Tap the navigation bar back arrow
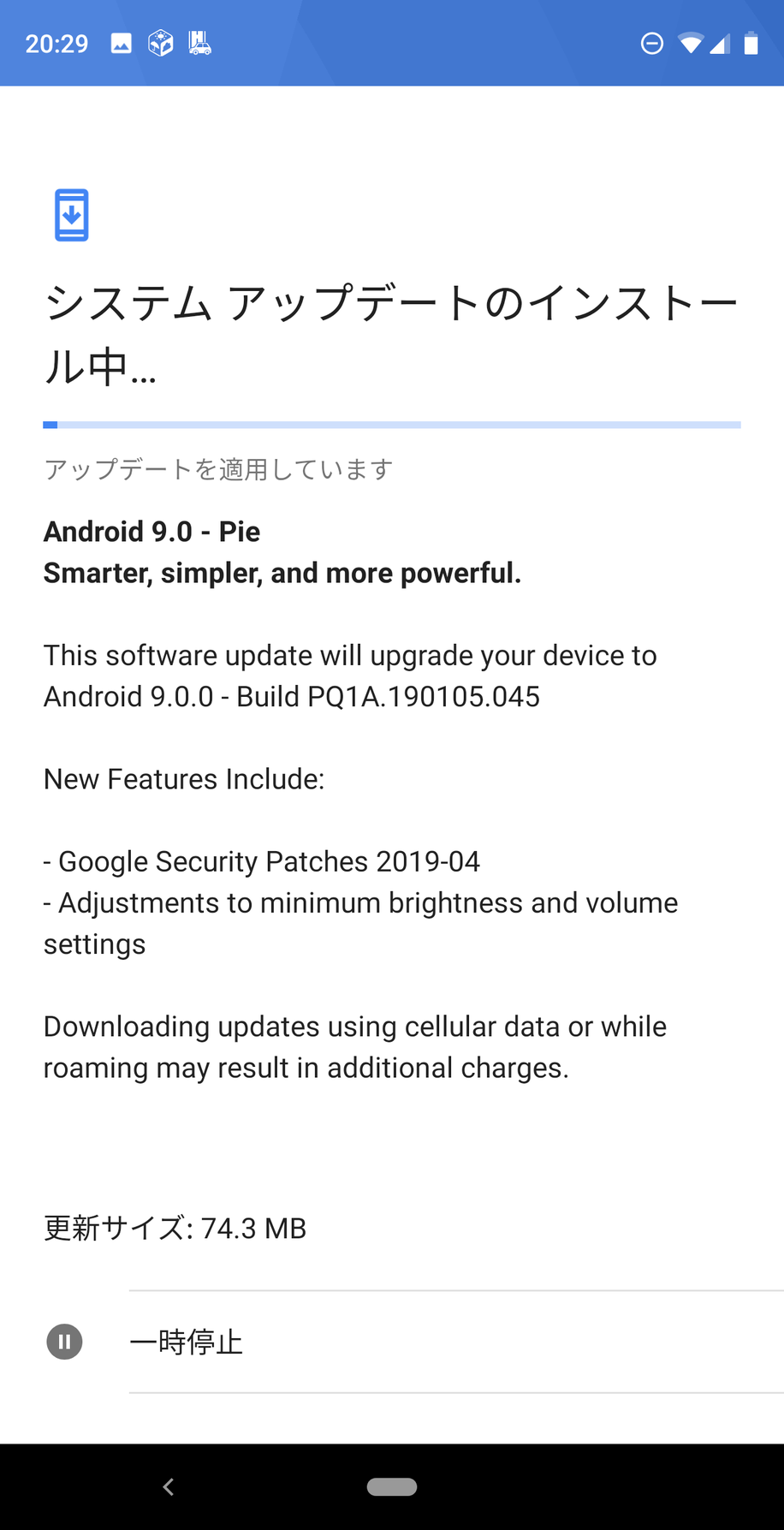Image resolution: width=784 pixels, height=1530 pixels. coord(169,1487)
